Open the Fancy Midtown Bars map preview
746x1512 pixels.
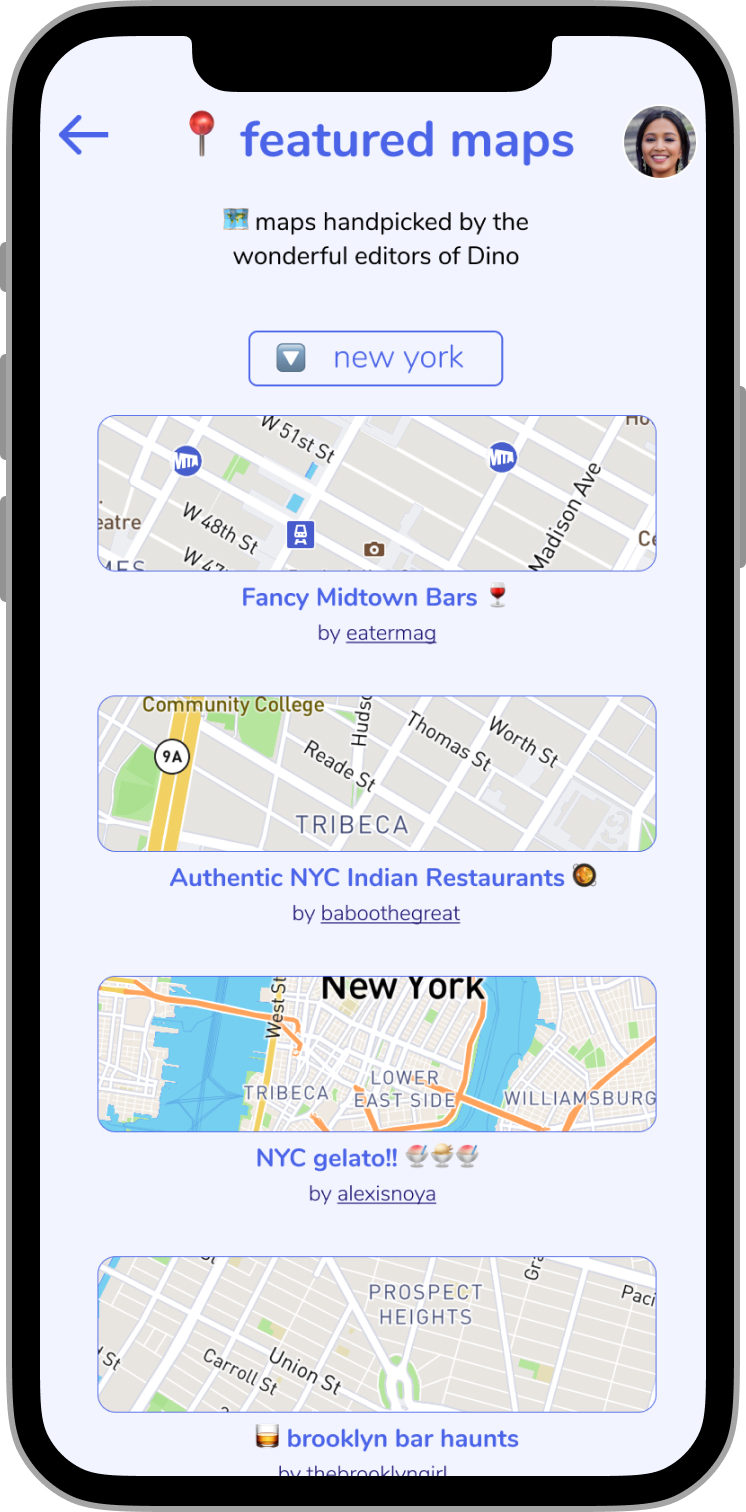376,494
